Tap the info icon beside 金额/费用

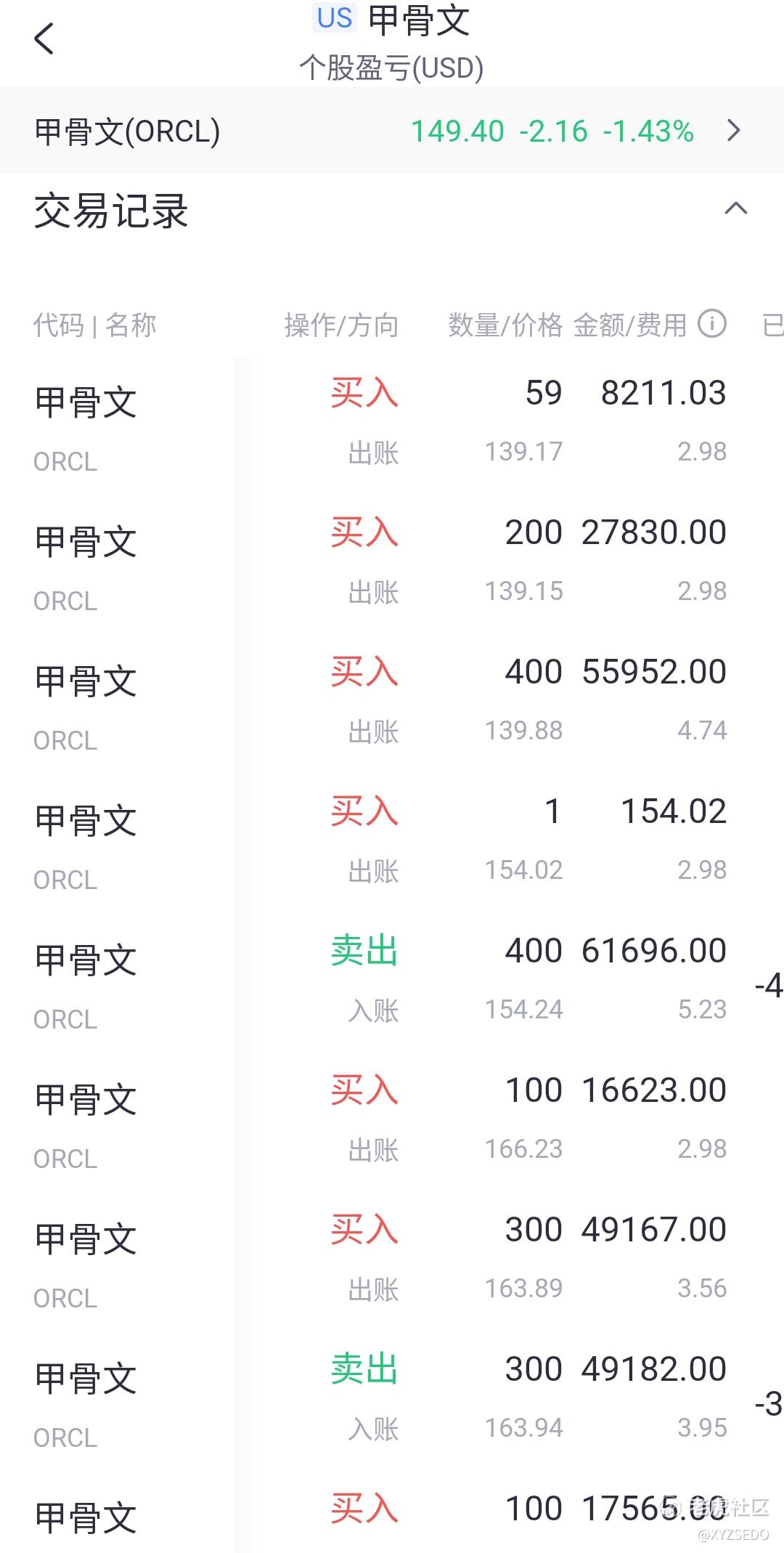click(x=712, y=324)
